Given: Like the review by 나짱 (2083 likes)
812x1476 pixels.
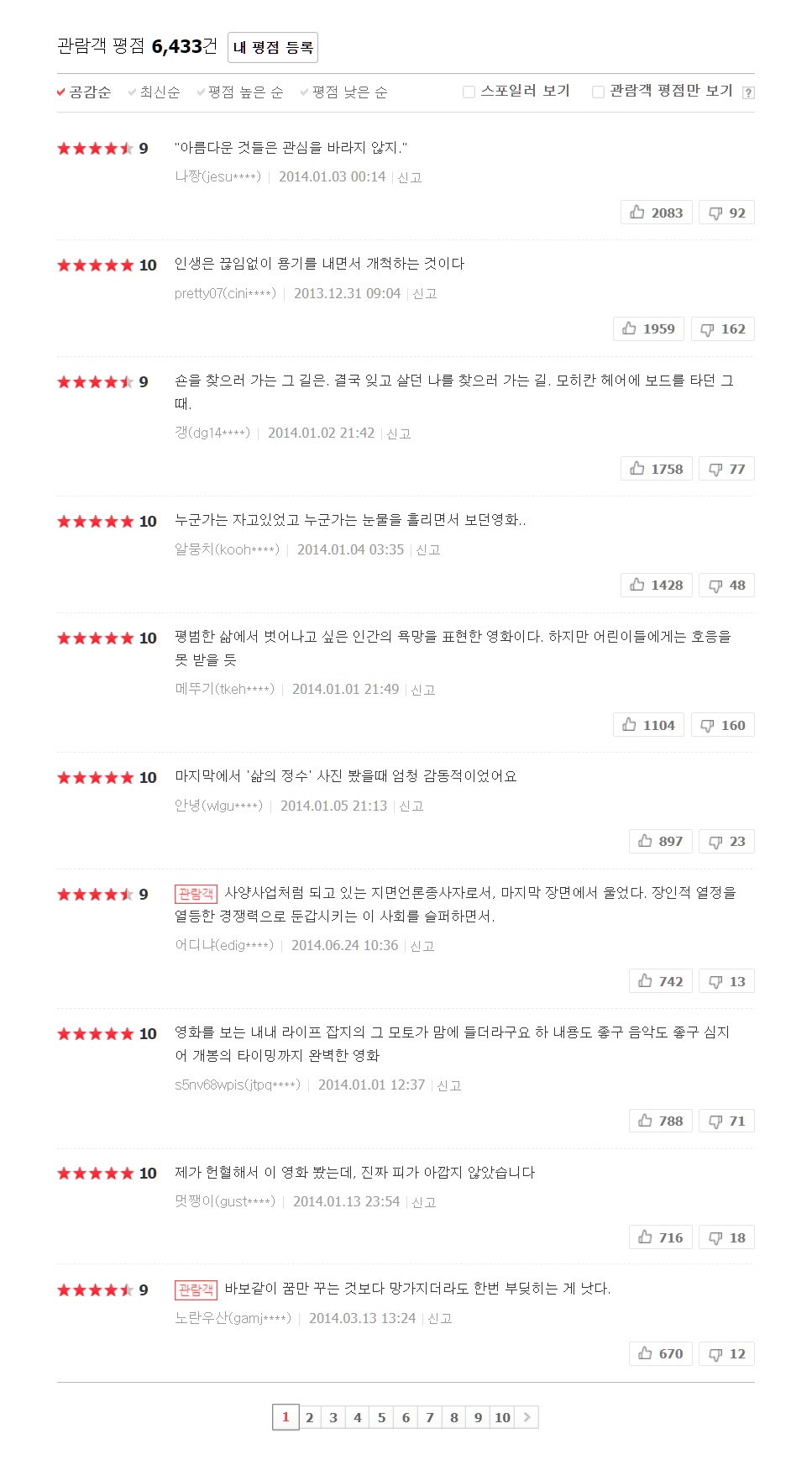Looking at the screenshot, I should 657,213.
